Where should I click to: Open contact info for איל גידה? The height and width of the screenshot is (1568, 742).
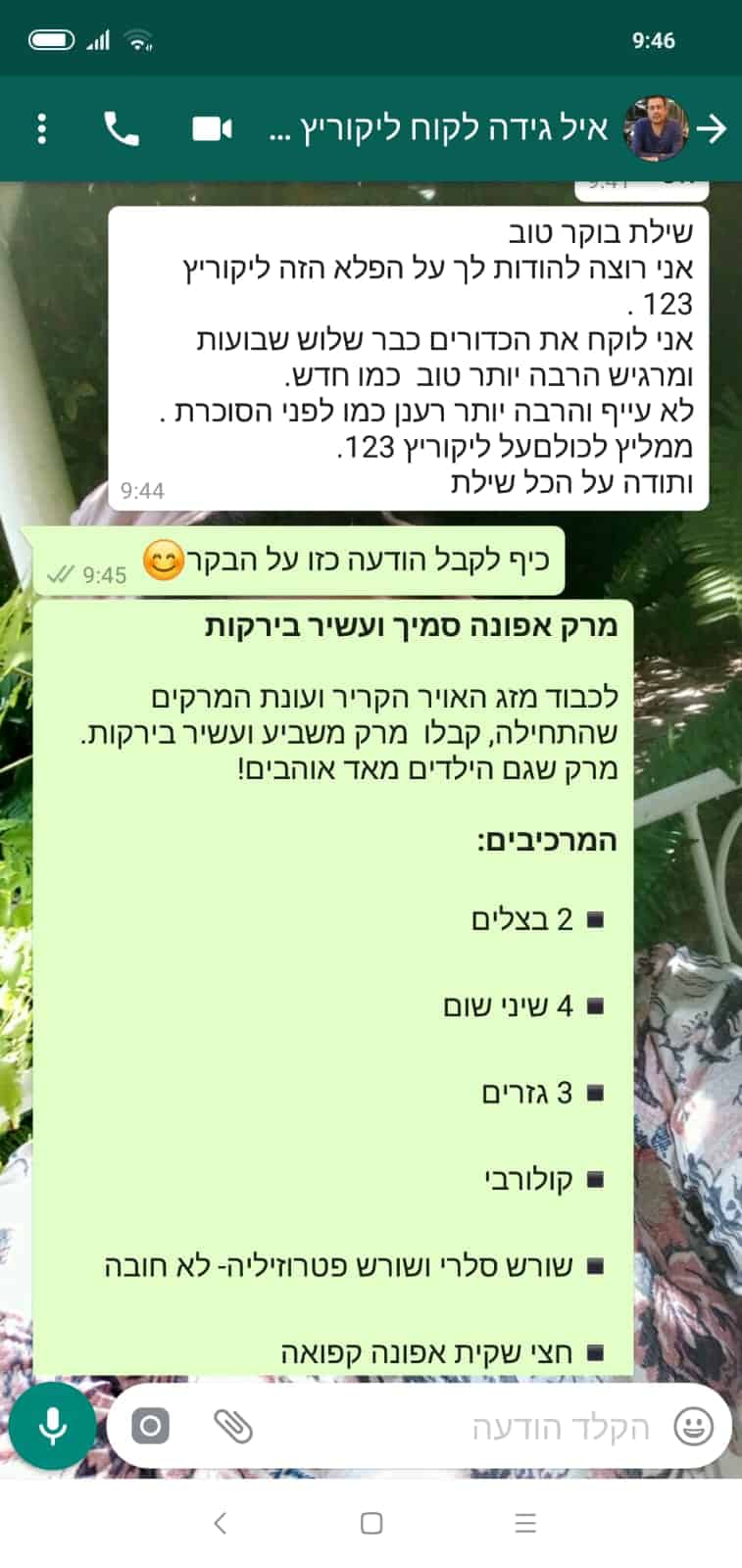(439, 129)
